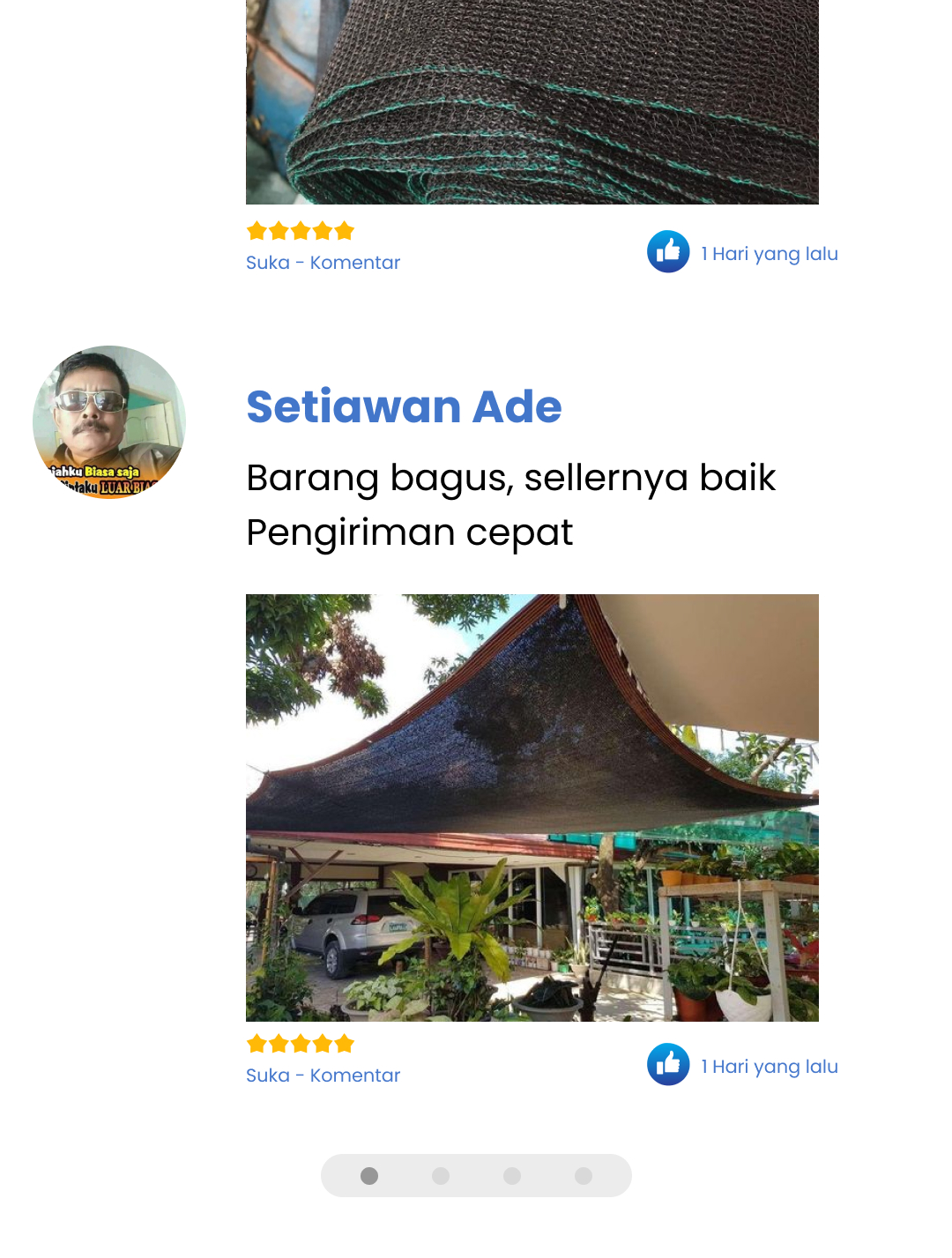Tap the thumbs-up icon below Setiawan Ade's photo
952x1258 pixels.
[668, 1065]
